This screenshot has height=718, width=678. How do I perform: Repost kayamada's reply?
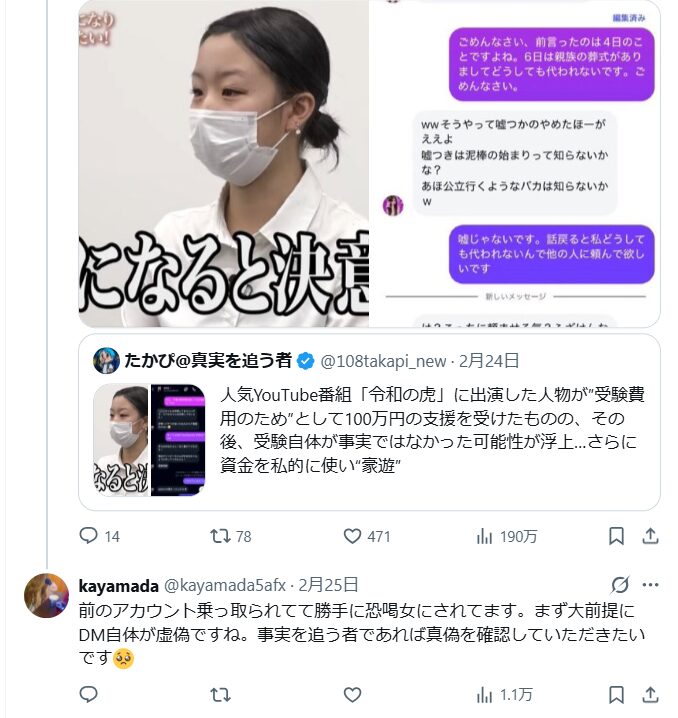pos(221,694)
